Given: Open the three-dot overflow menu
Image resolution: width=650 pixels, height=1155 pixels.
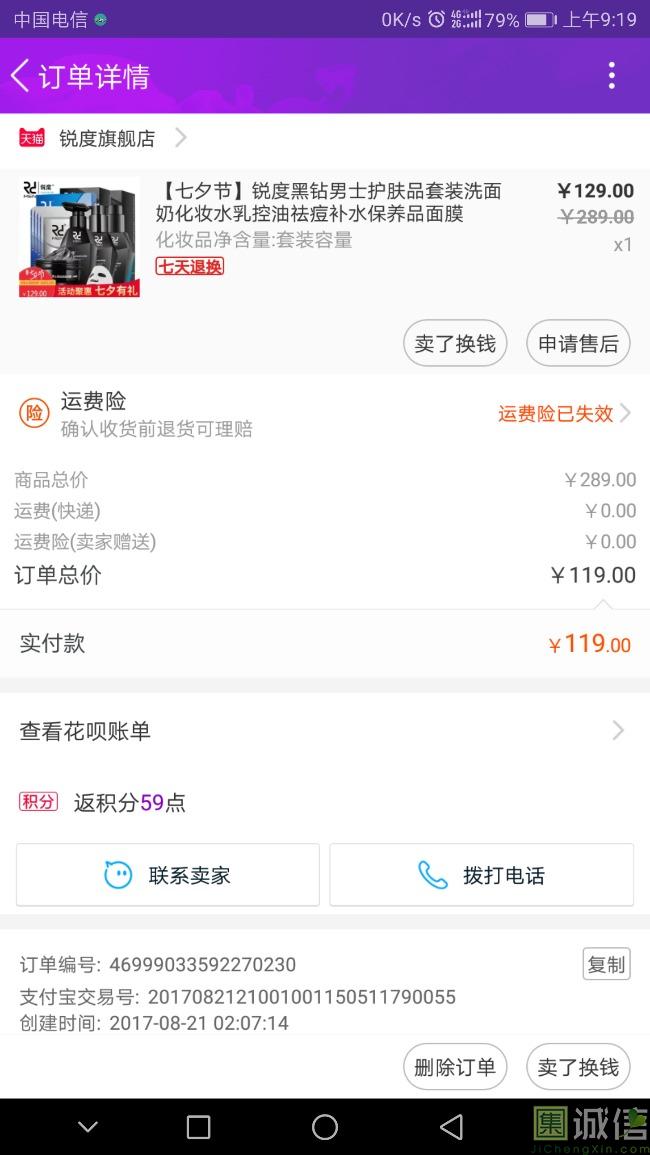Looking at the screenshot, I should click(x=611, y=76).
